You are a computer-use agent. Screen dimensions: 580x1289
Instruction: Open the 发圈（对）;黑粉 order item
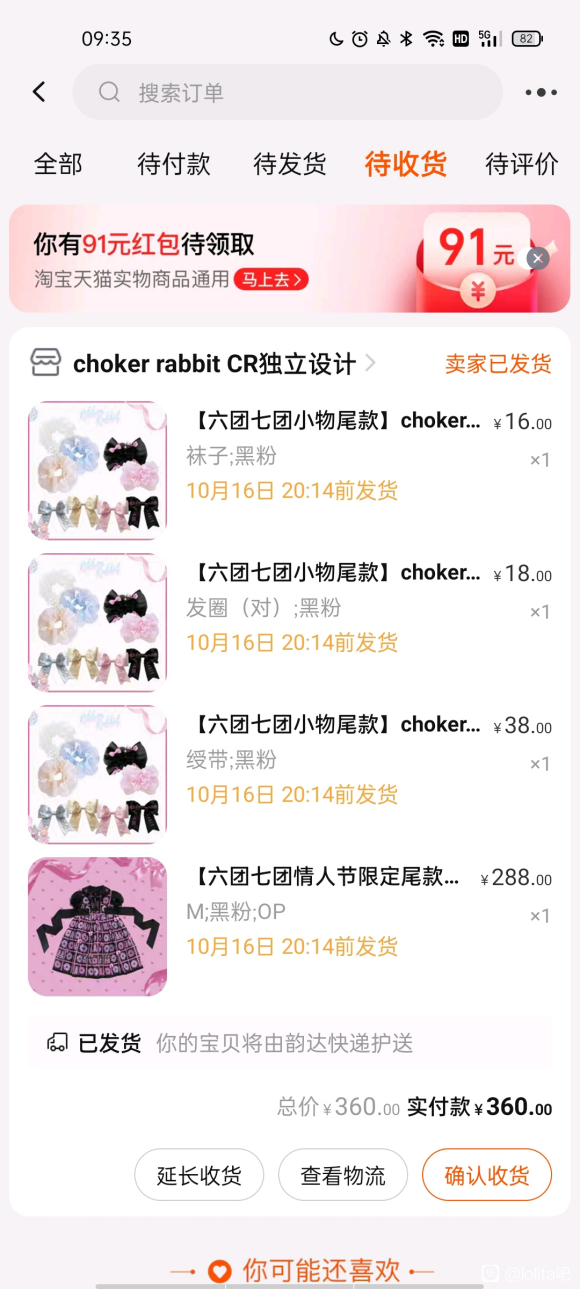coord(290,622)
